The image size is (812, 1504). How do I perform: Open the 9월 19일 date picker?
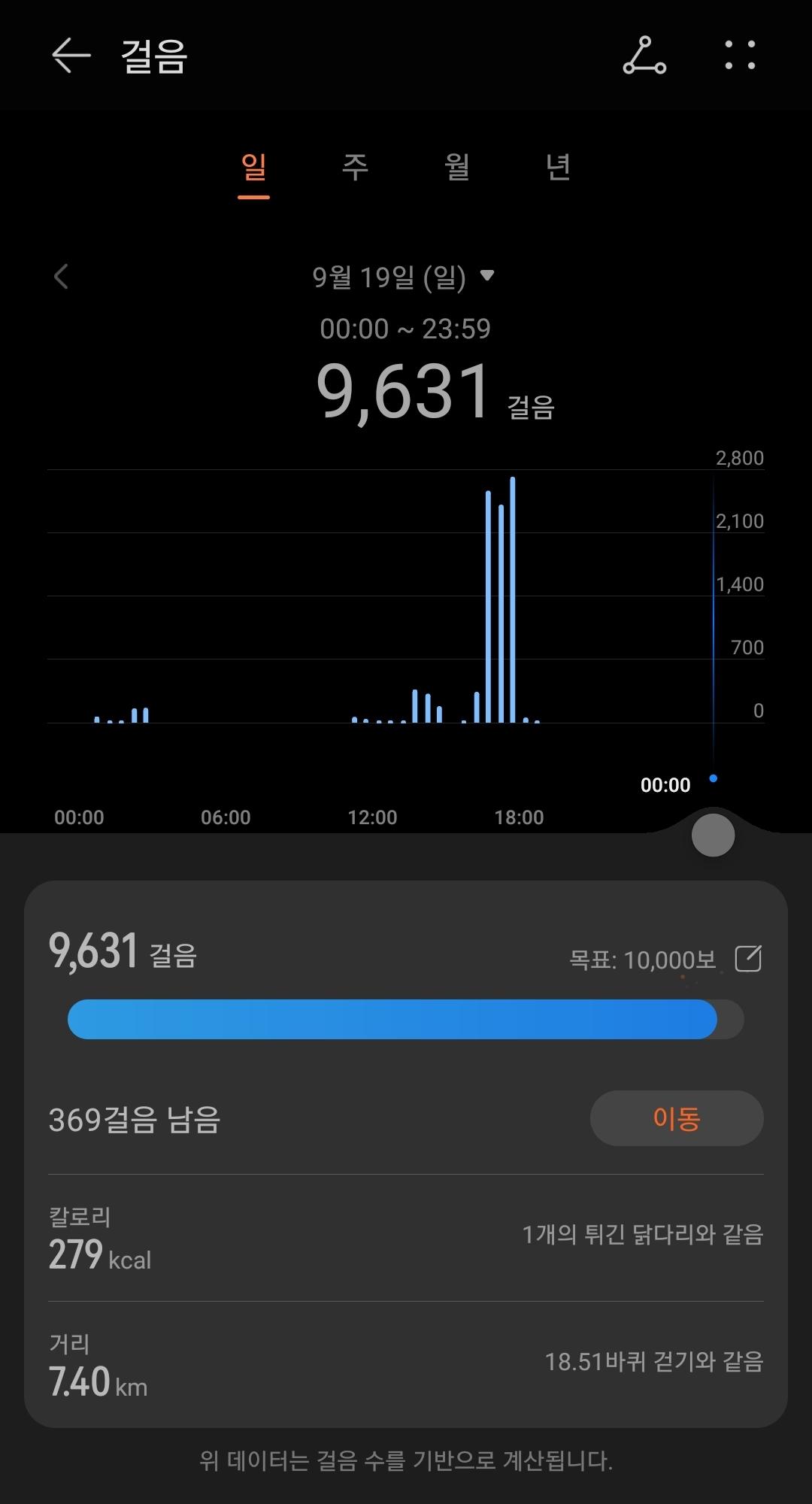coord(403,277)
